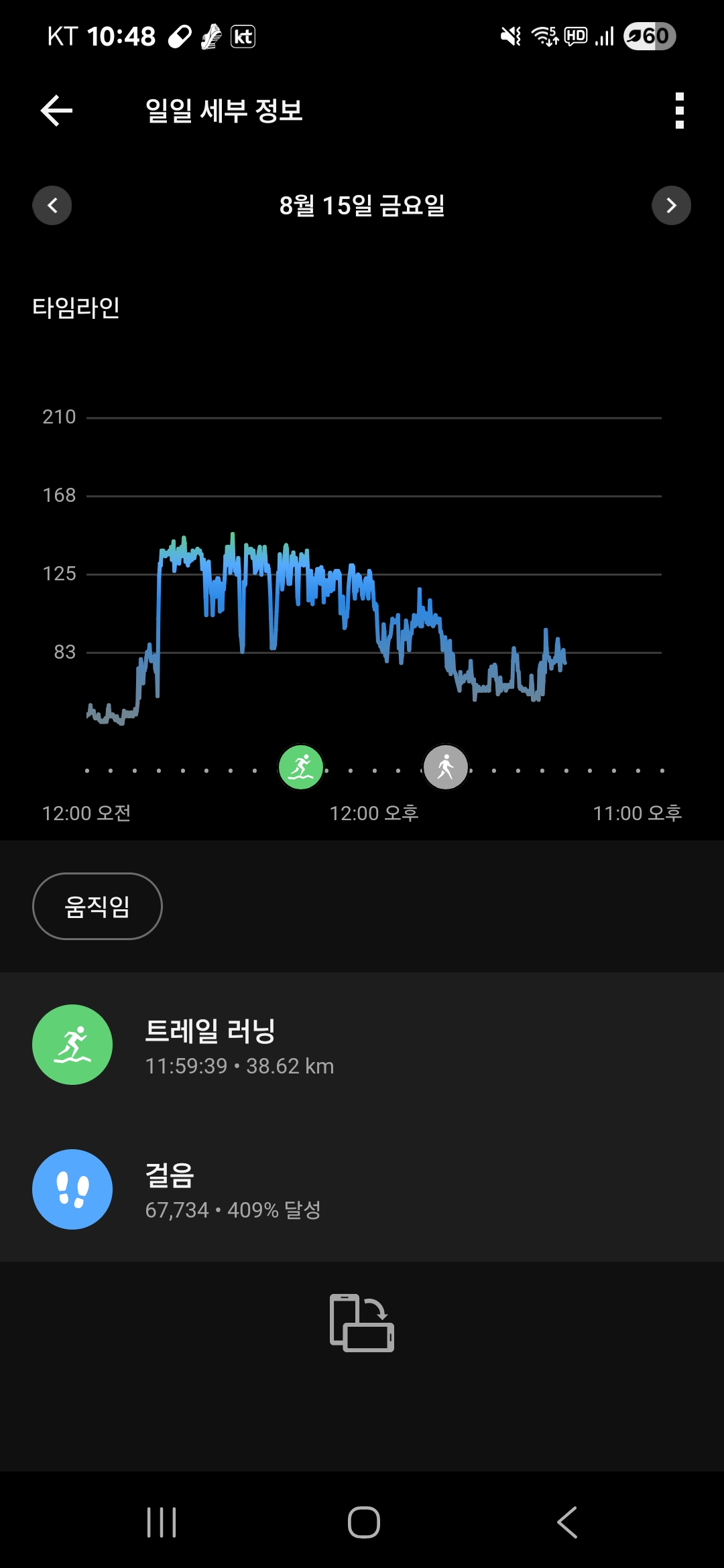Screen dimensions: 724x1568
Task: Go to the previous day
Action: (x=52, y=205)
